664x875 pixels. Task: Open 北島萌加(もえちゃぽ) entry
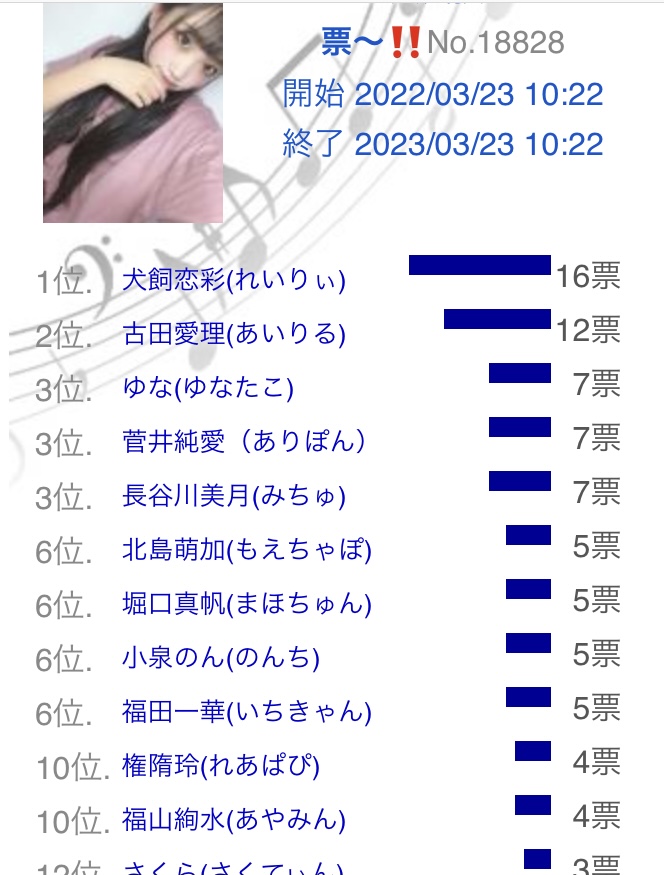click(x=246, y=550)
